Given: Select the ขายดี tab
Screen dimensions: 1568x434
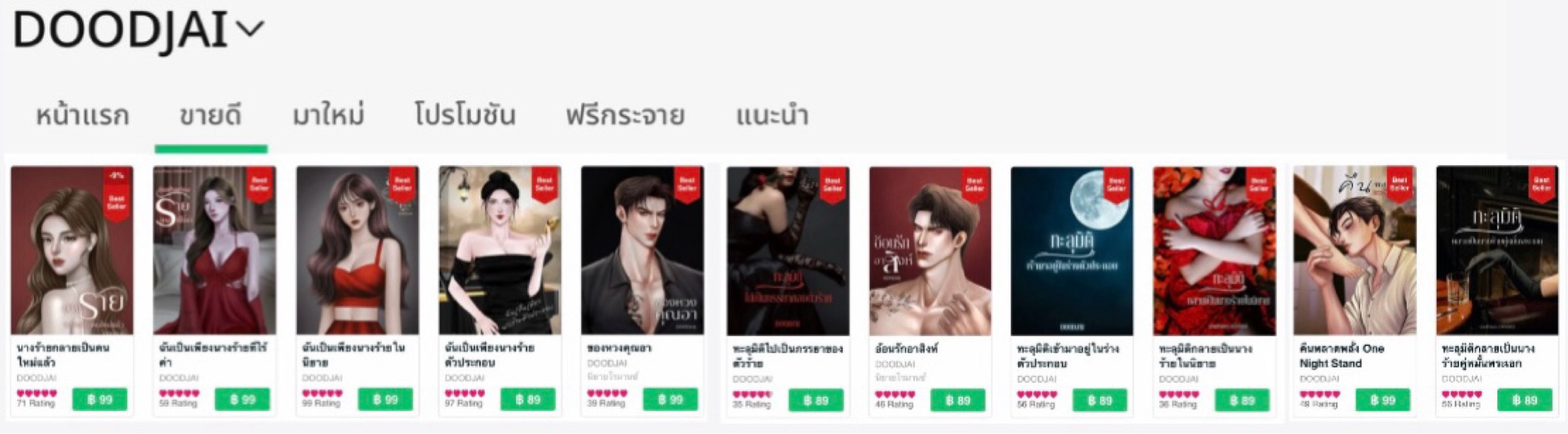Looking at the screenshot, I should (x=210, y=116).
